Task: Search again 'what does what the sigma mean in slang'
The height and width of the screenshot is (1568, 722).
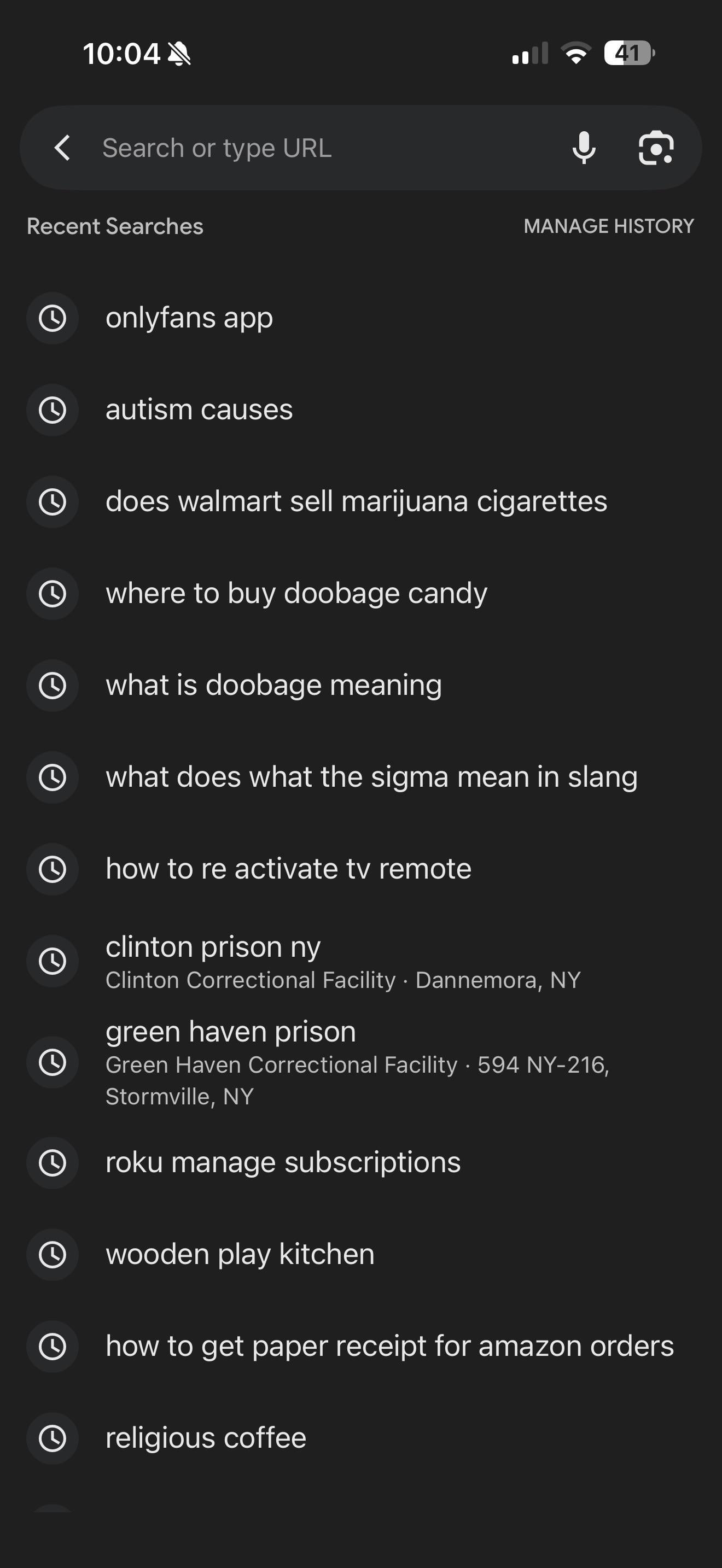Action: coord(361,777)
